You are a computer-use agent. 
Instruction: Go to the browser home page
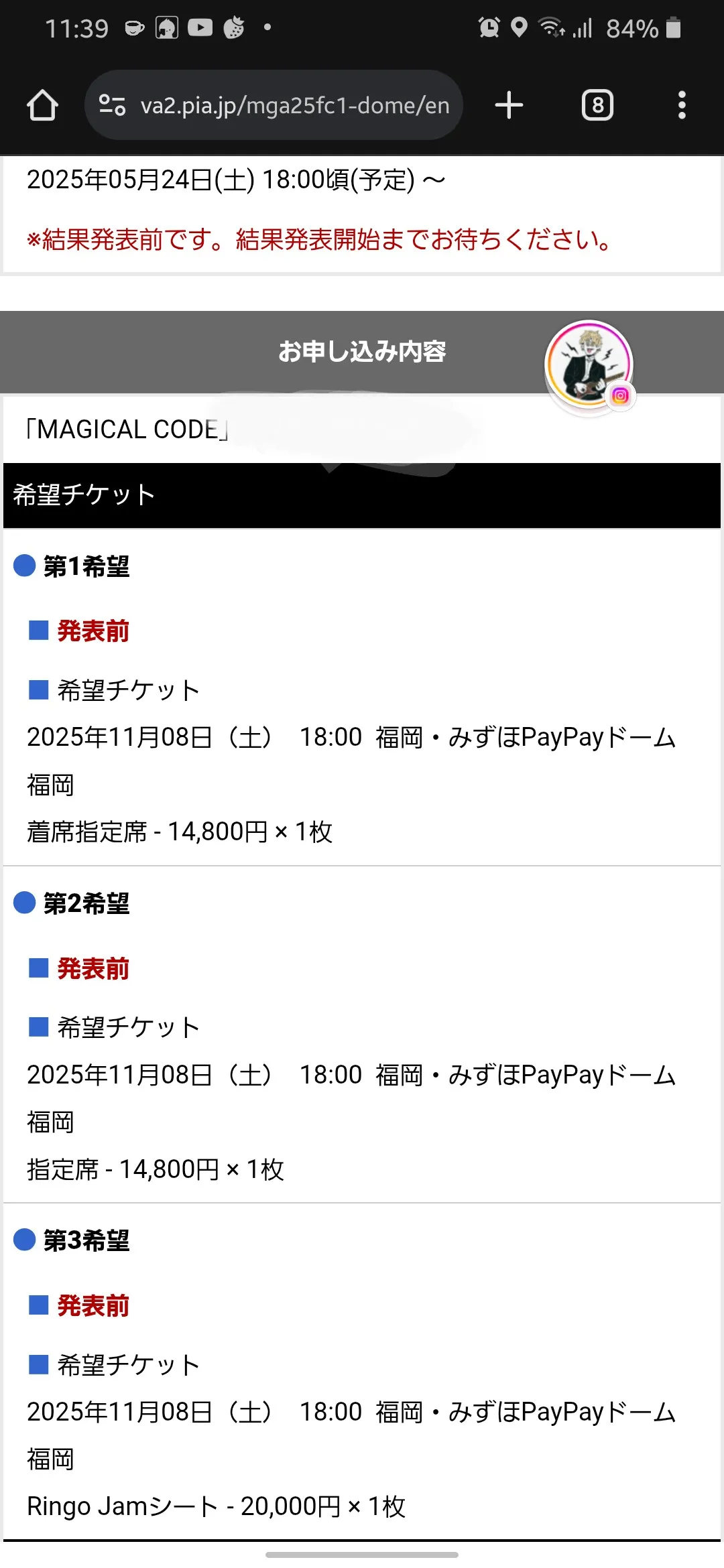point(42,105)
